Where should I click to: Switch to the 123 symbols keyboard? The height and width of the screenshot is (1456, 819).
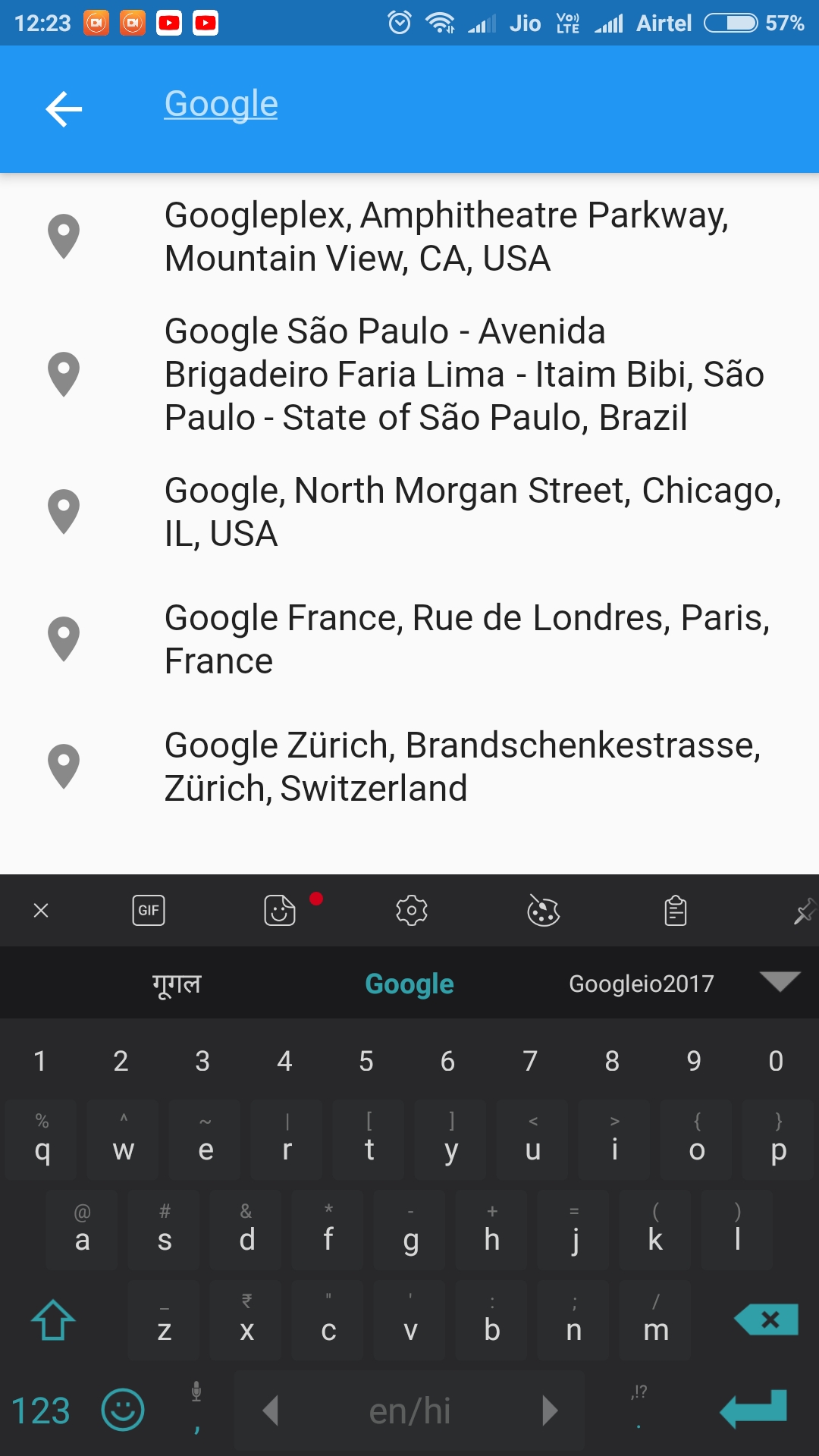(41, 1411)
